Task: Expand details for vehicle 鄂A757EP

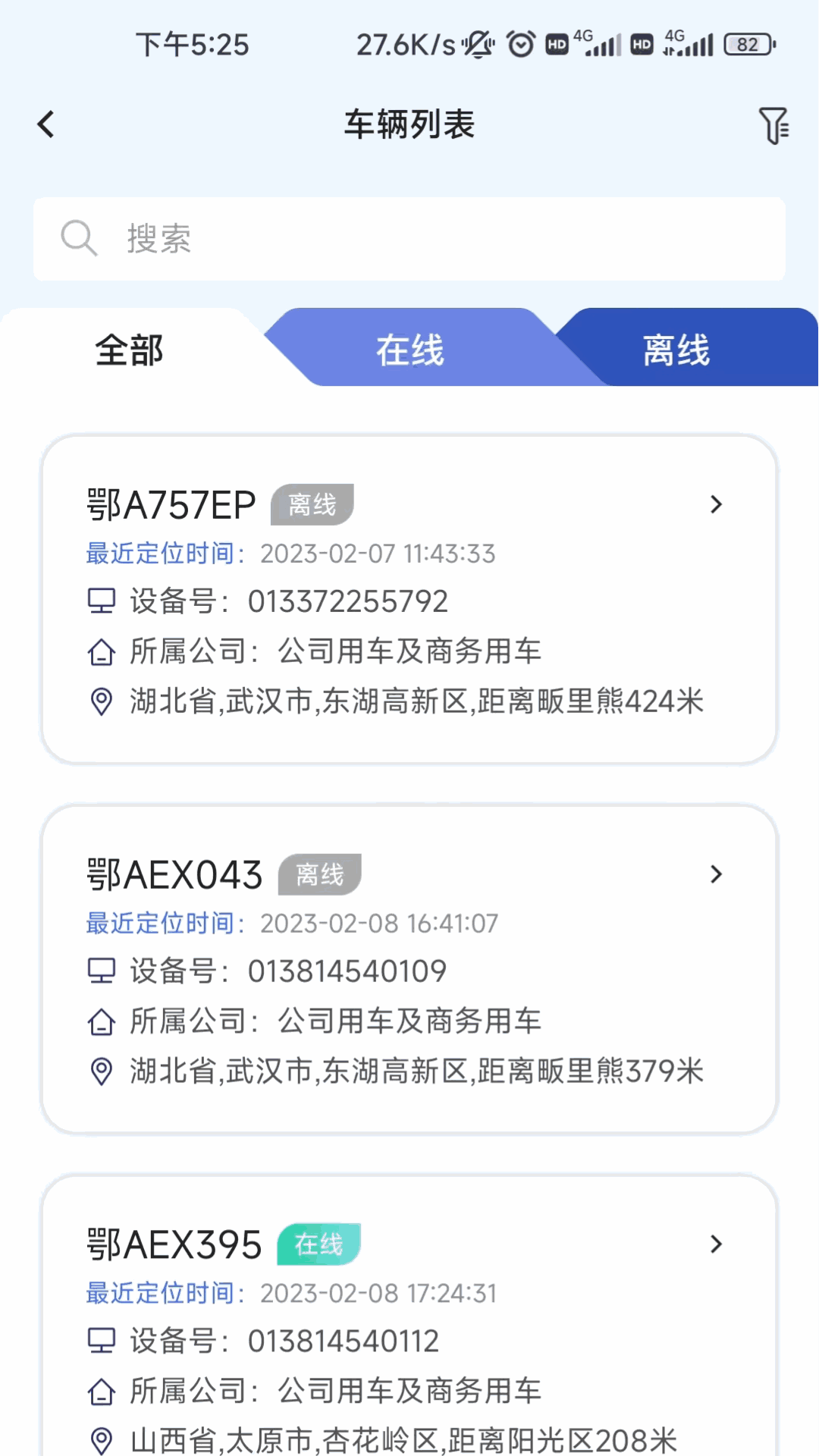Action: pyautogui.click(x=716, y=504)
